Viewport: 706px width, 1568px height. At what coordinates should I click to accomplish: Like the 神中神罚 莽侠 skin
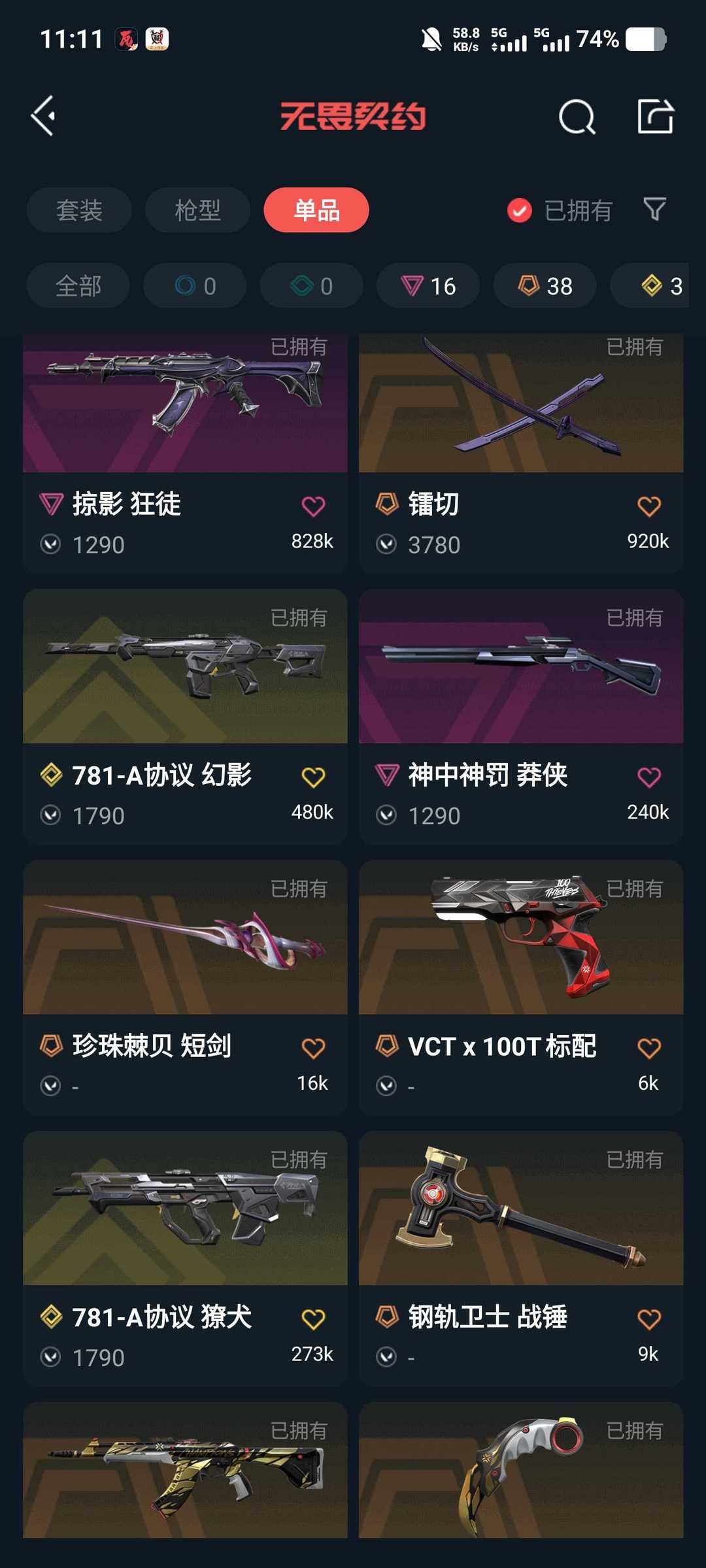648,777
